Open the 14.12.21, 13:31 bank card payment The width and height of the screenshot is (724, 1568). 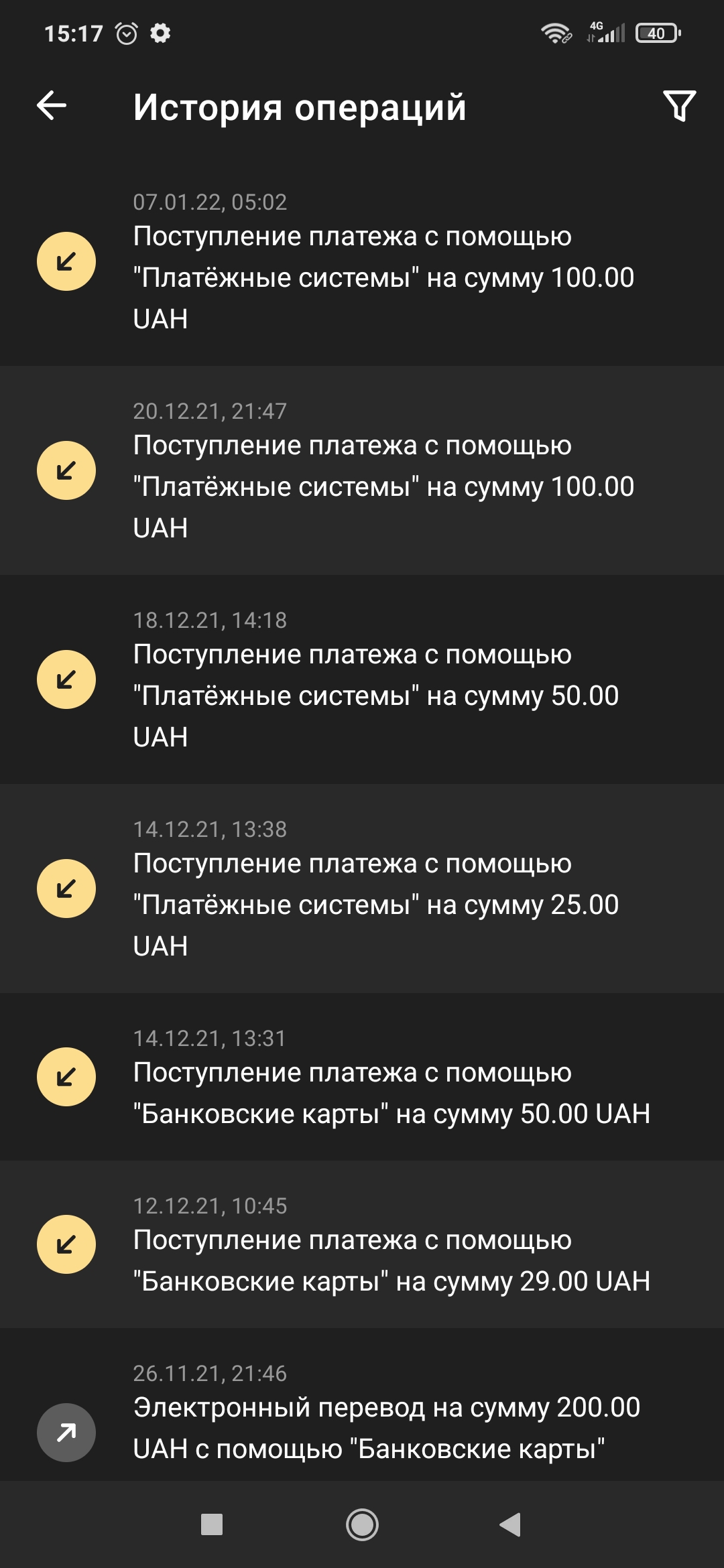tap(362, 1077)
